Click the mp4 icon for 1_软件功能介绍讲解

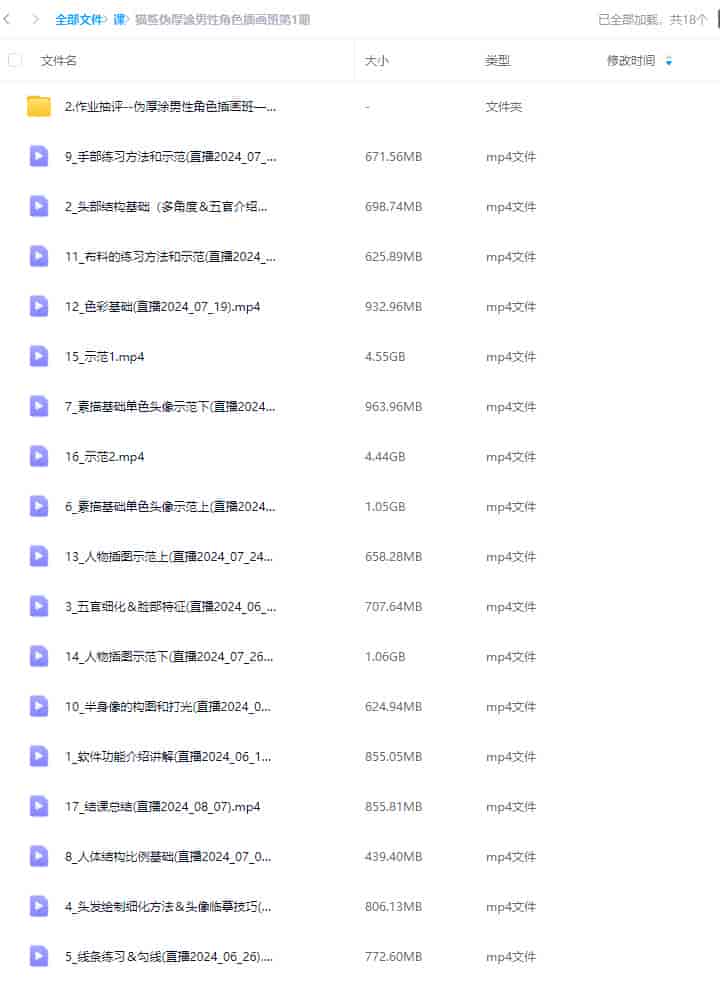38,756
